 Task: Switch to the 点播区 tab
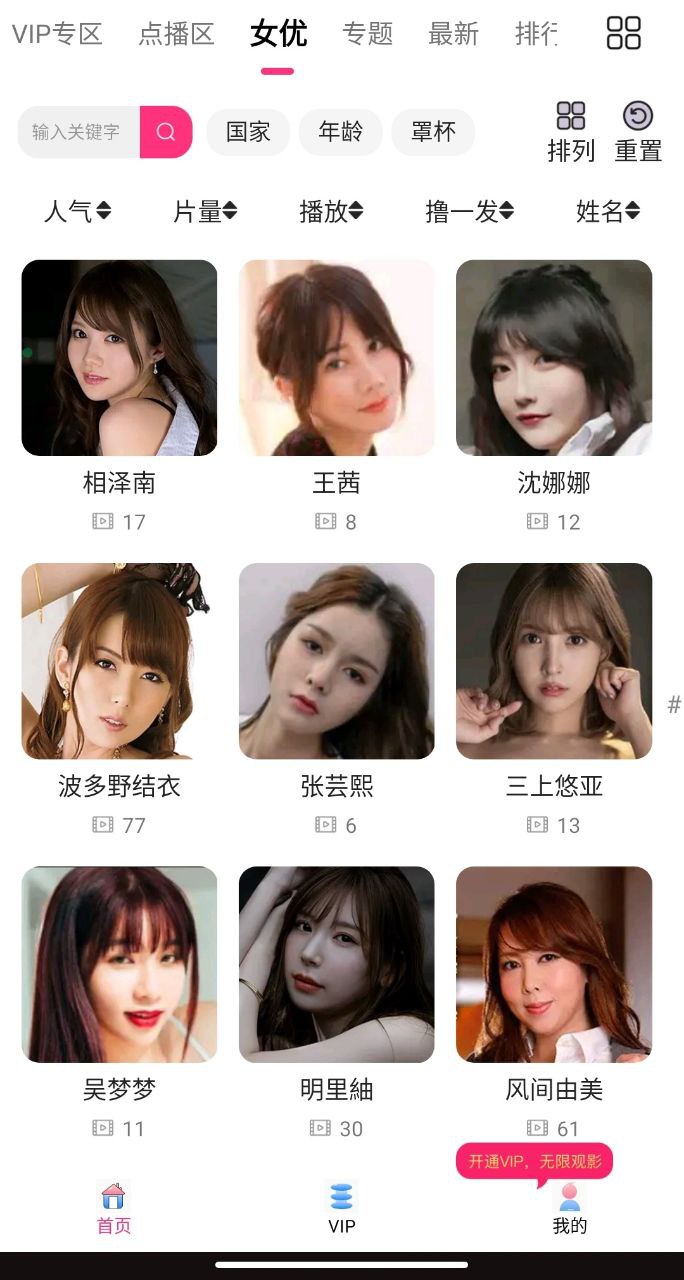[176, 34]
